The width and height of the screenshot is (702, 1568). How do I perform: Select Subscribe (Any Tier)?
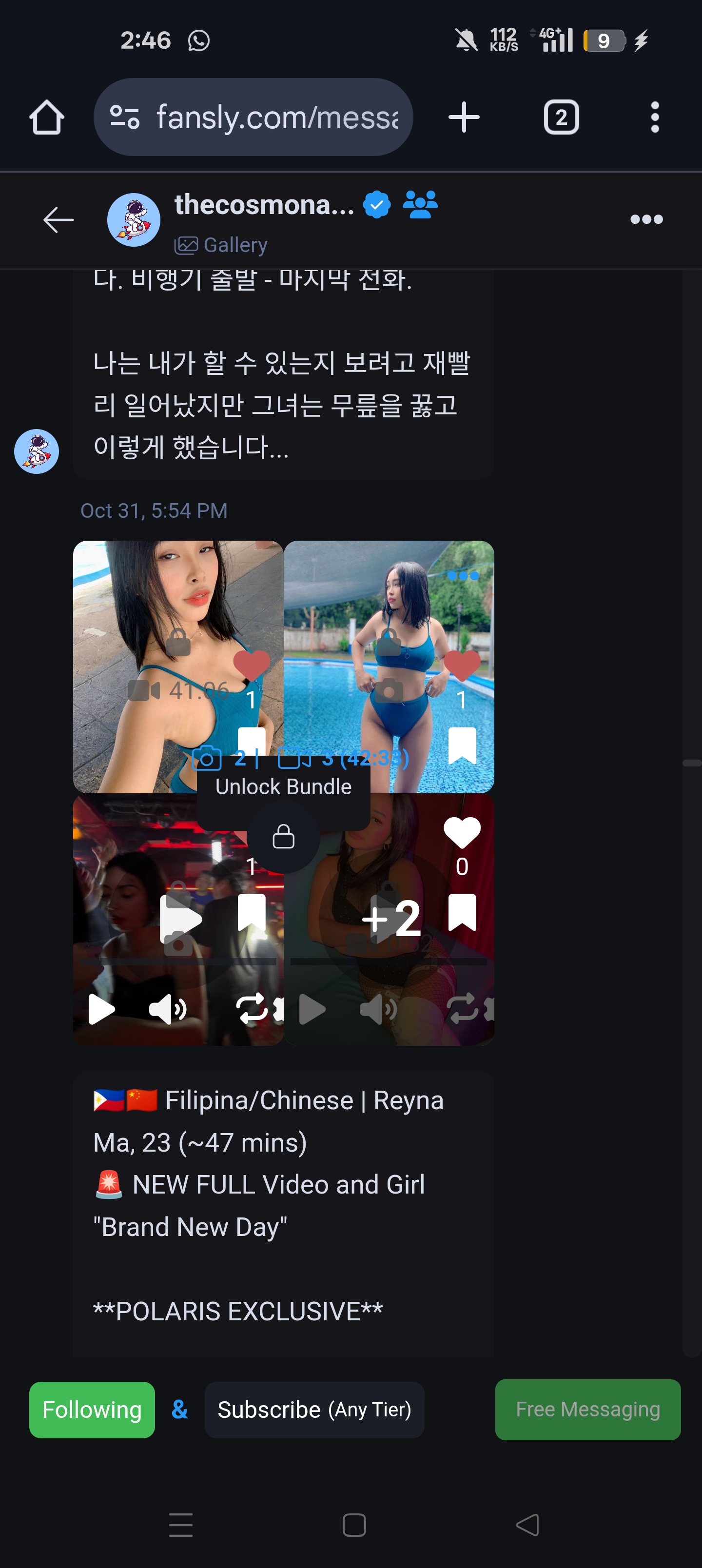tap(314, 1410)
